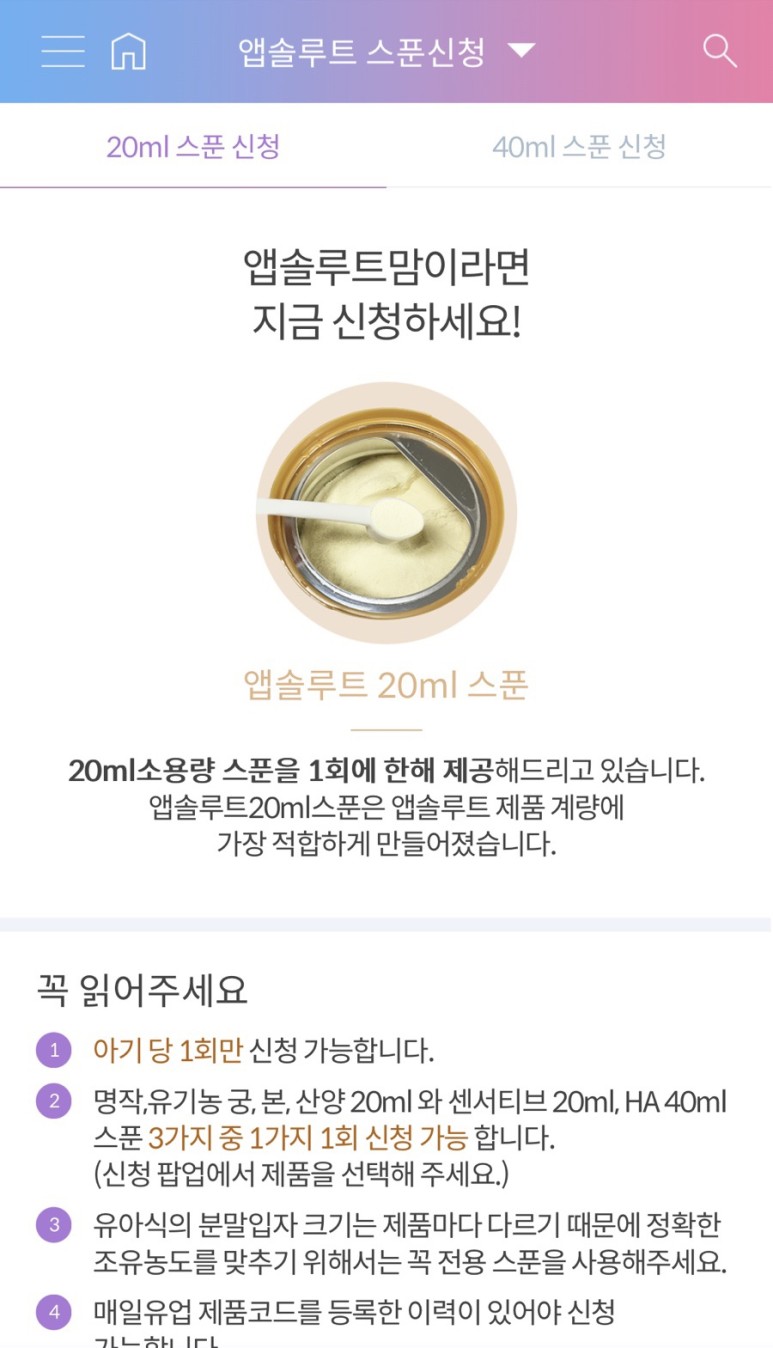
Task: Tap the 앱솔루트 20ml 스푼 caption link
Action: [386, 685]
